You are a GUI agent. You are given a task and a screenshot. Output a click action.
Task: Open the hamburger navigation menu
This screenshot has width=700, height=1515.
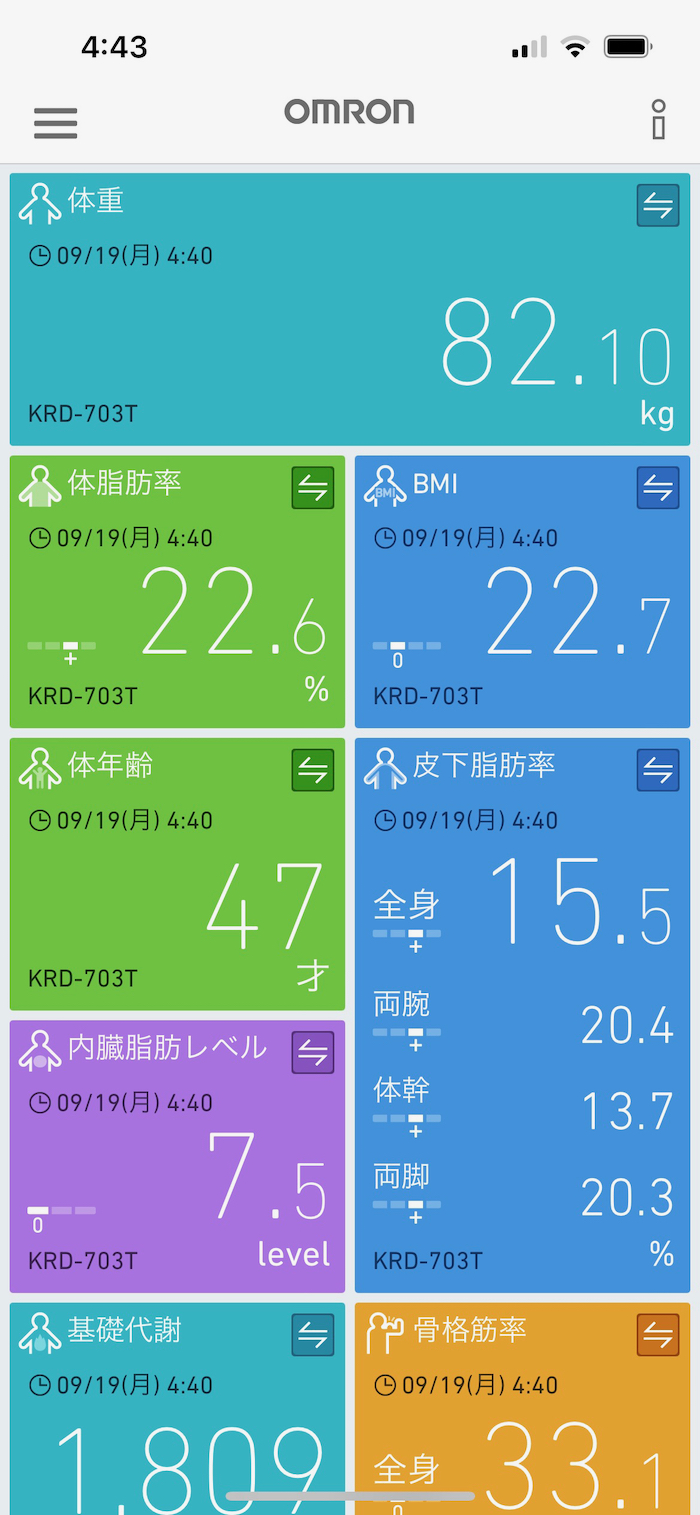click(55, 122)
